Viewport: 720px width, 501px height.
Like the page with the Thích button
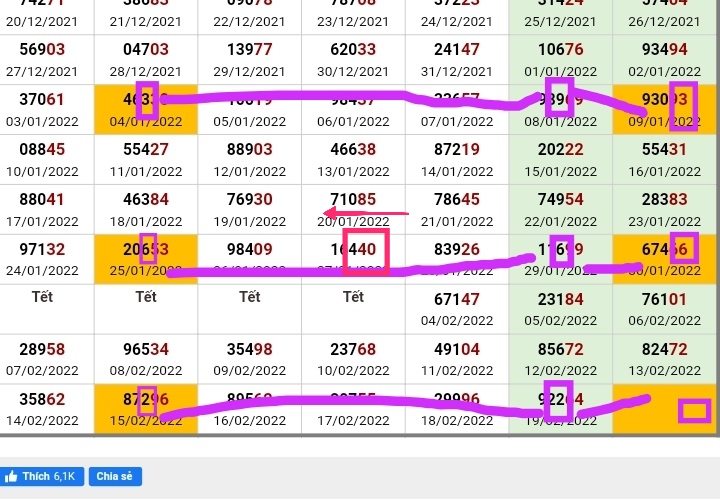coord(41,477)
